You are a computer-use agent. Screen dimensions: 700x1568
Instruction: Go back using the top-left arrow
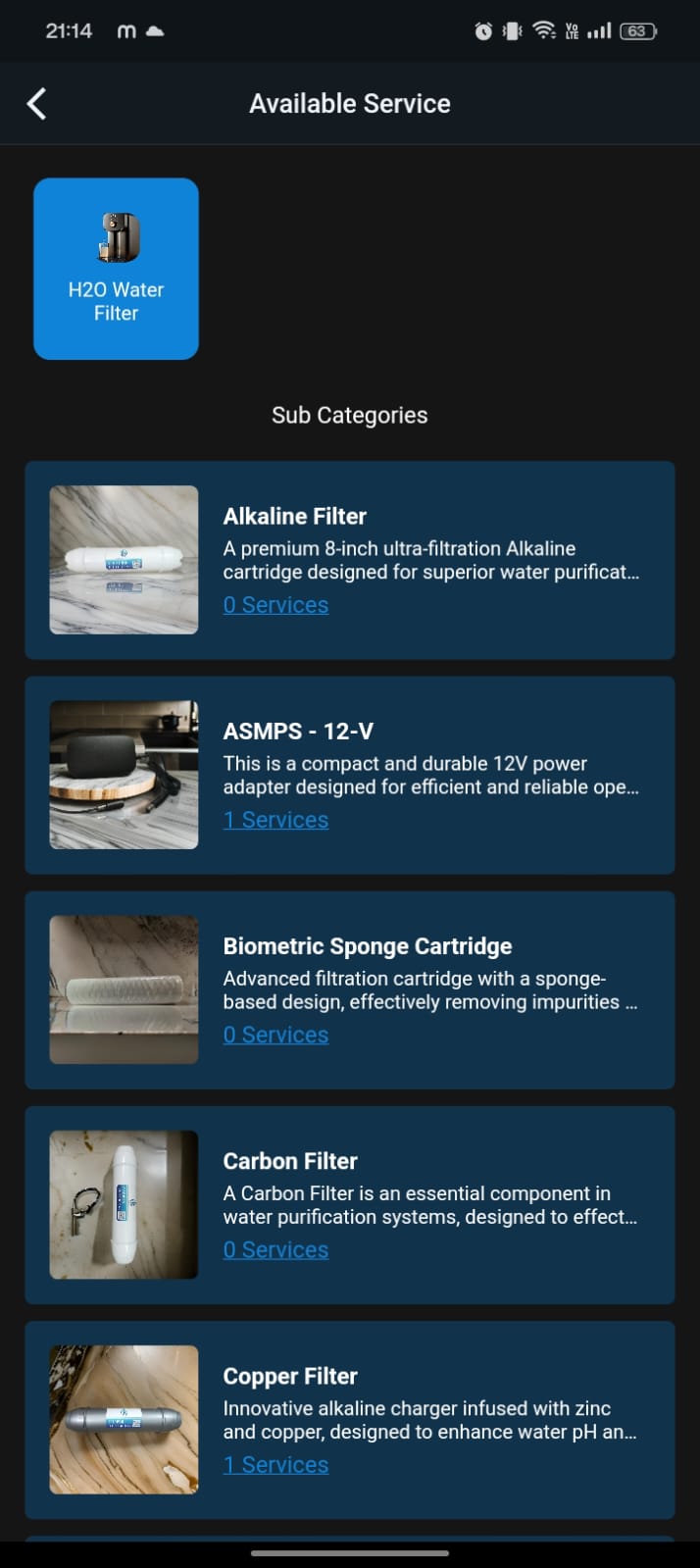37,103
